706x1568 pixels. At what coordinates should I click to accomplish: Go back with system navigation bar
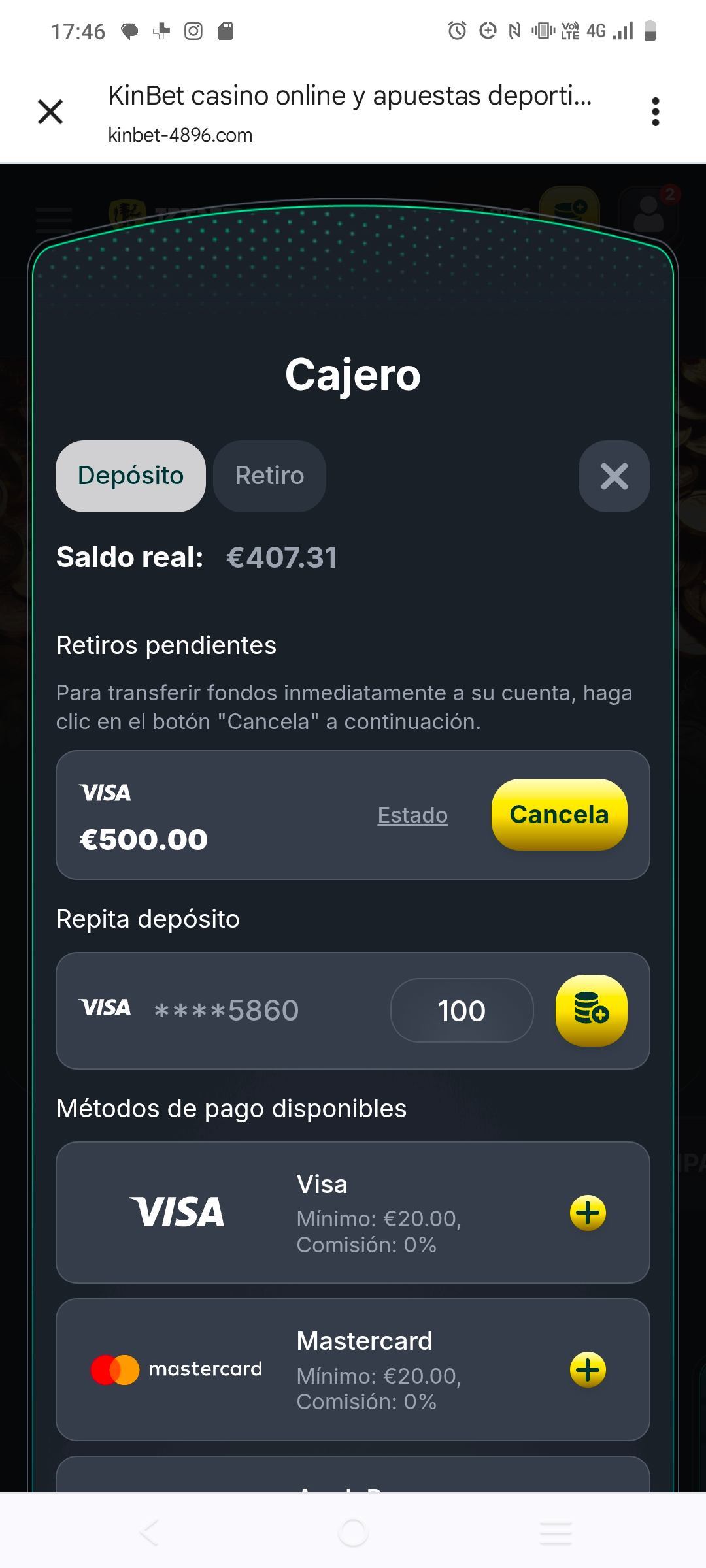150,1532
